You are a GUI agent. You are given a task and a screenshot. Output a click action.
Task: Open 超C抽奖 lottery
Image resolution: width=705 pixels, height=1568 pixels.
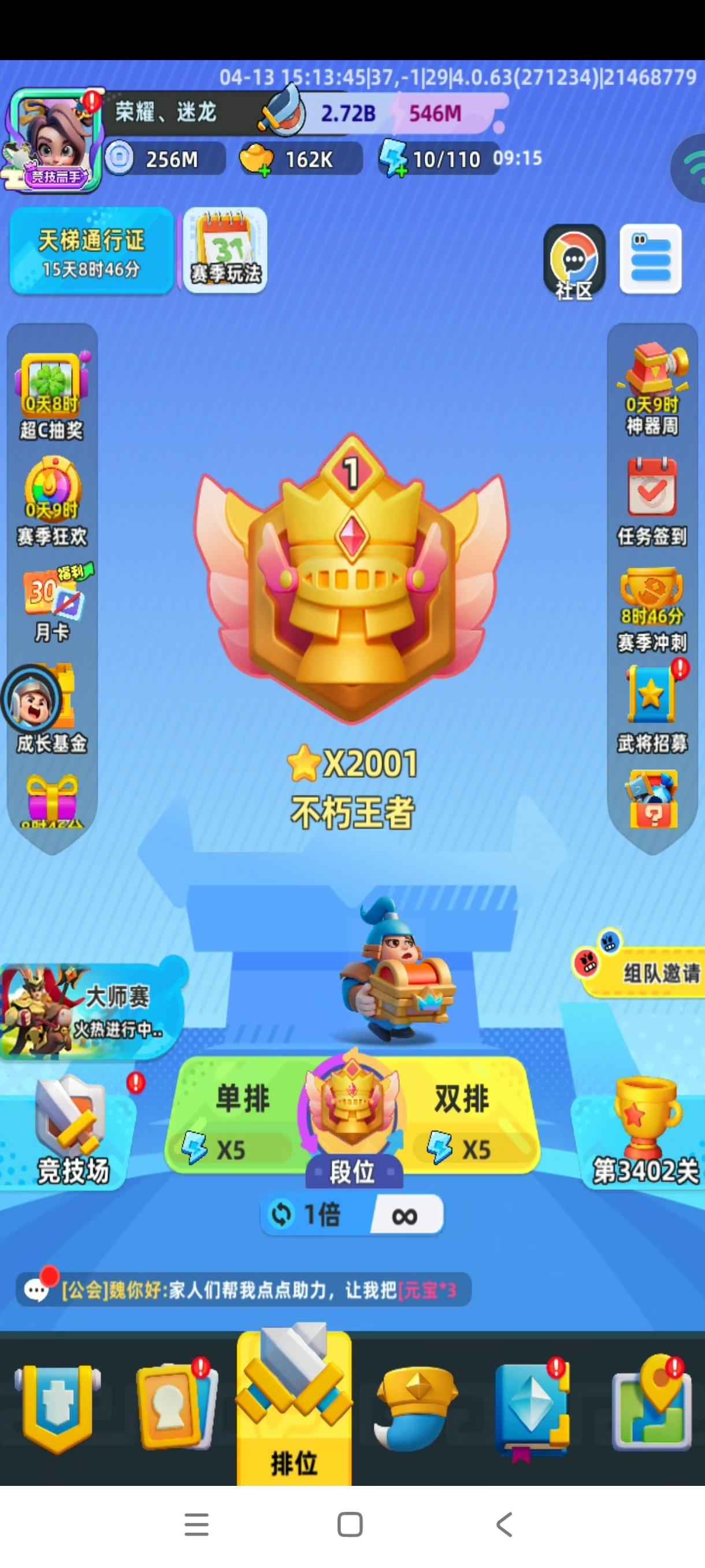pos(51,396)
